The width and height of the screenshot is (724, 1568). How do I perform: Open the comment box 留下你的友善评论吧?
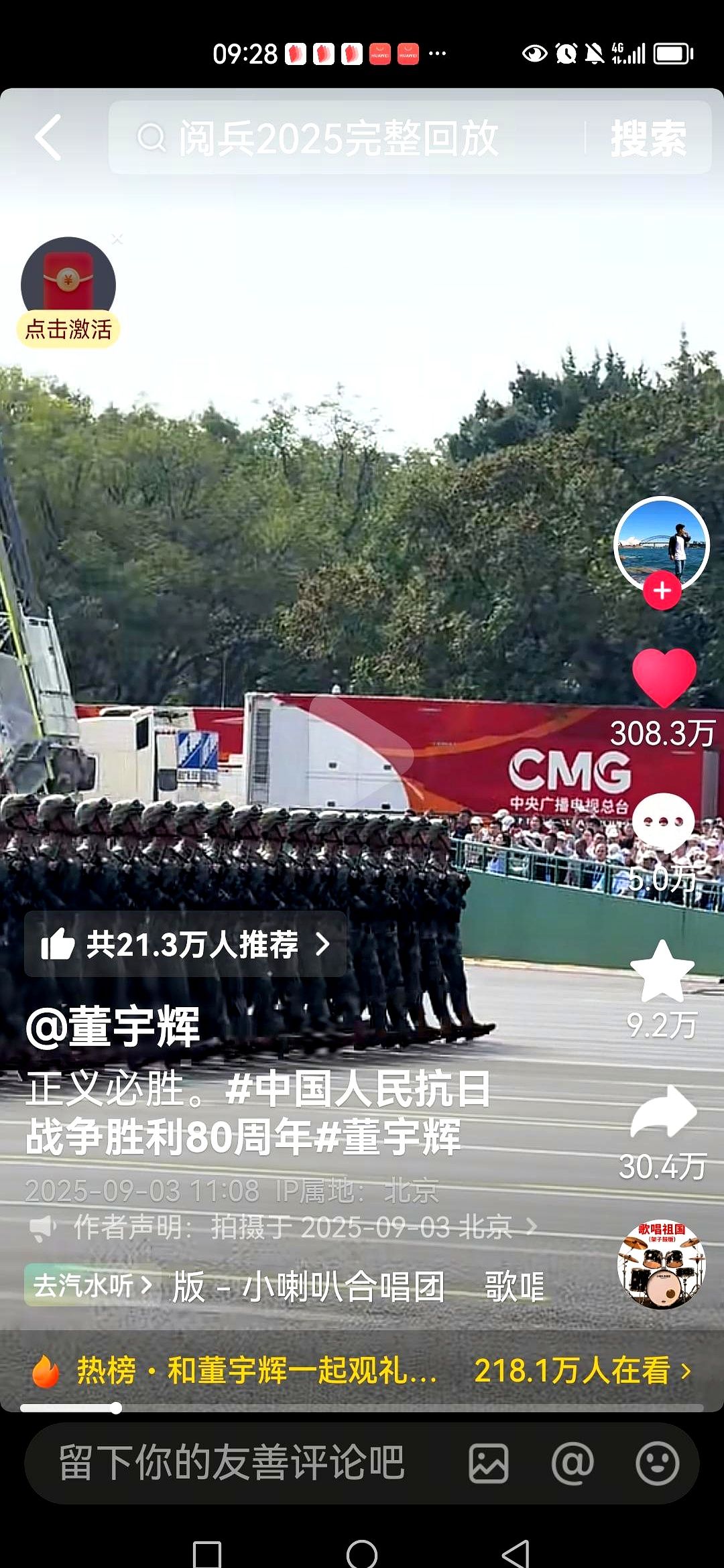(231, 1462)
